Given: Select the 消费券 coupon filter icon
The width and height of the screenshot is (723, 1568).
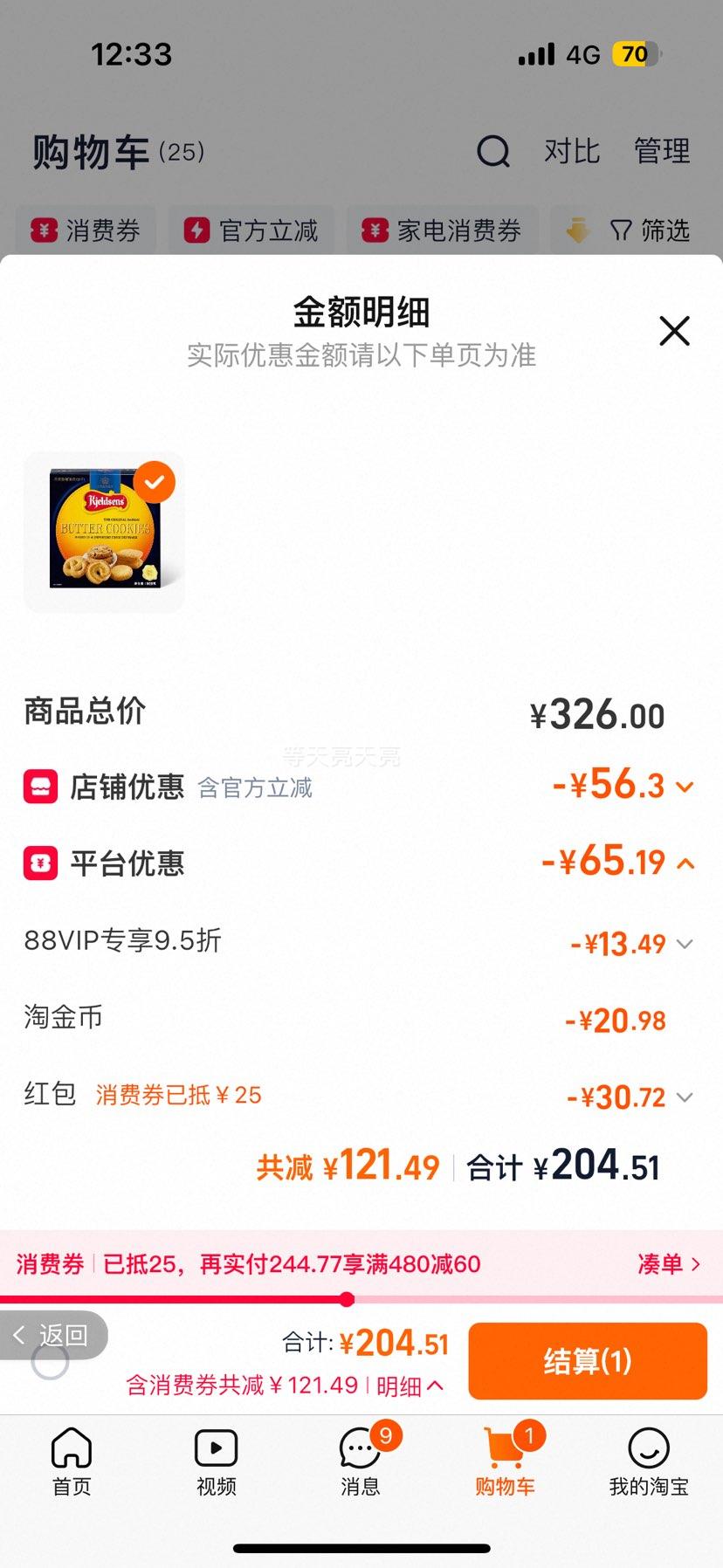Looking at the screenshot, I should tap(41, 230).
